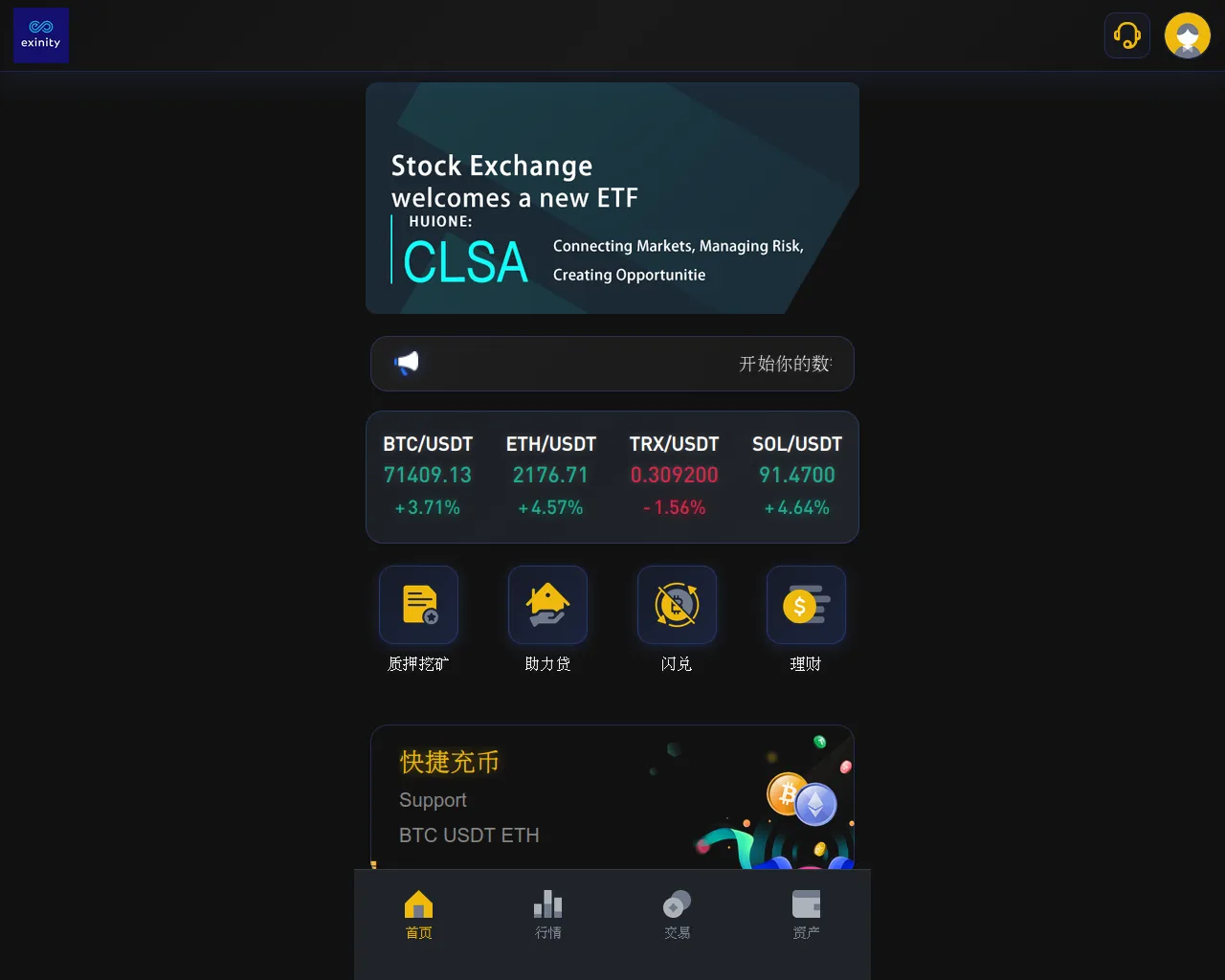The image size is (1225, 980).
Task: Switch to the 交易 trade tab
Action: pos(677,915)
